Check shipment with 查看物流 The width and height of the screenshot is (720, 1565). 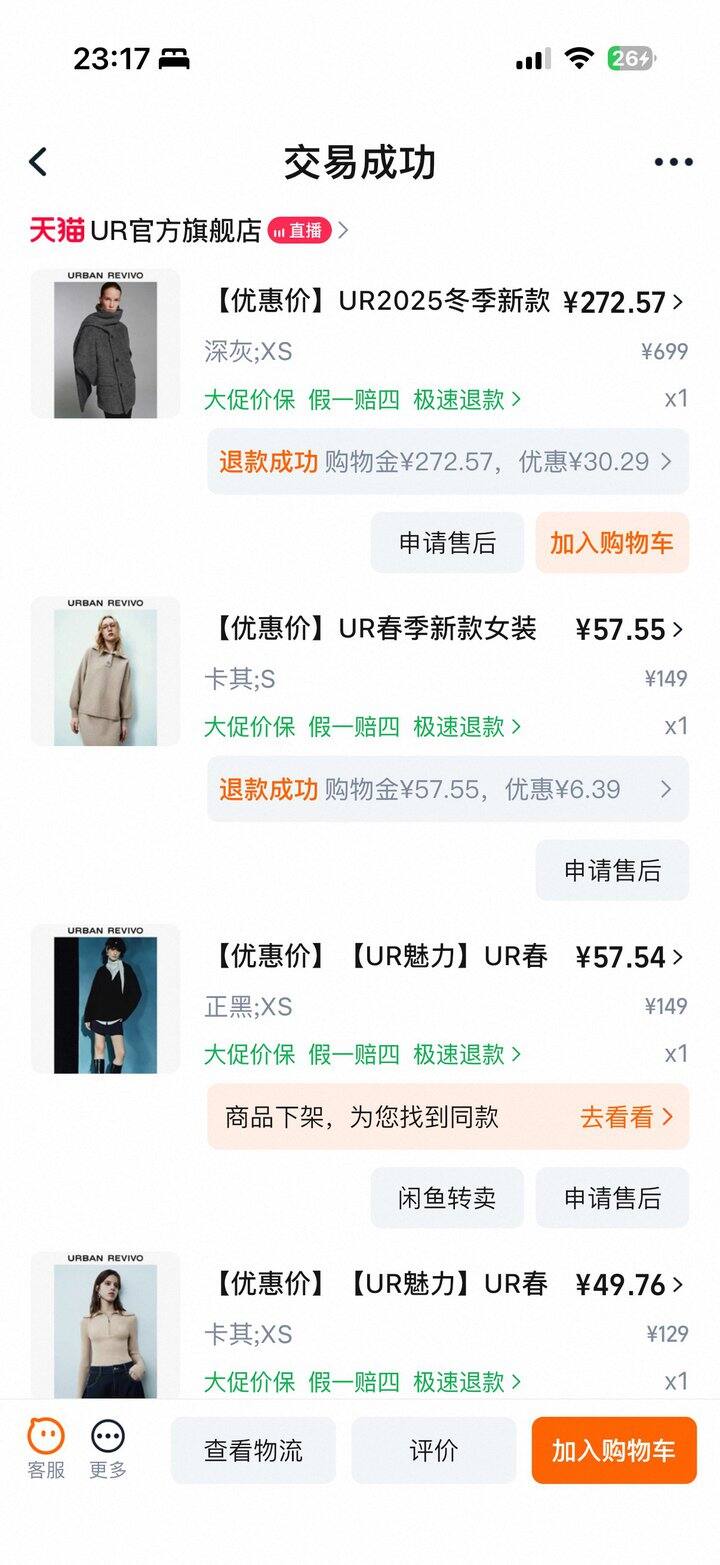click(x=253, y=1451)
